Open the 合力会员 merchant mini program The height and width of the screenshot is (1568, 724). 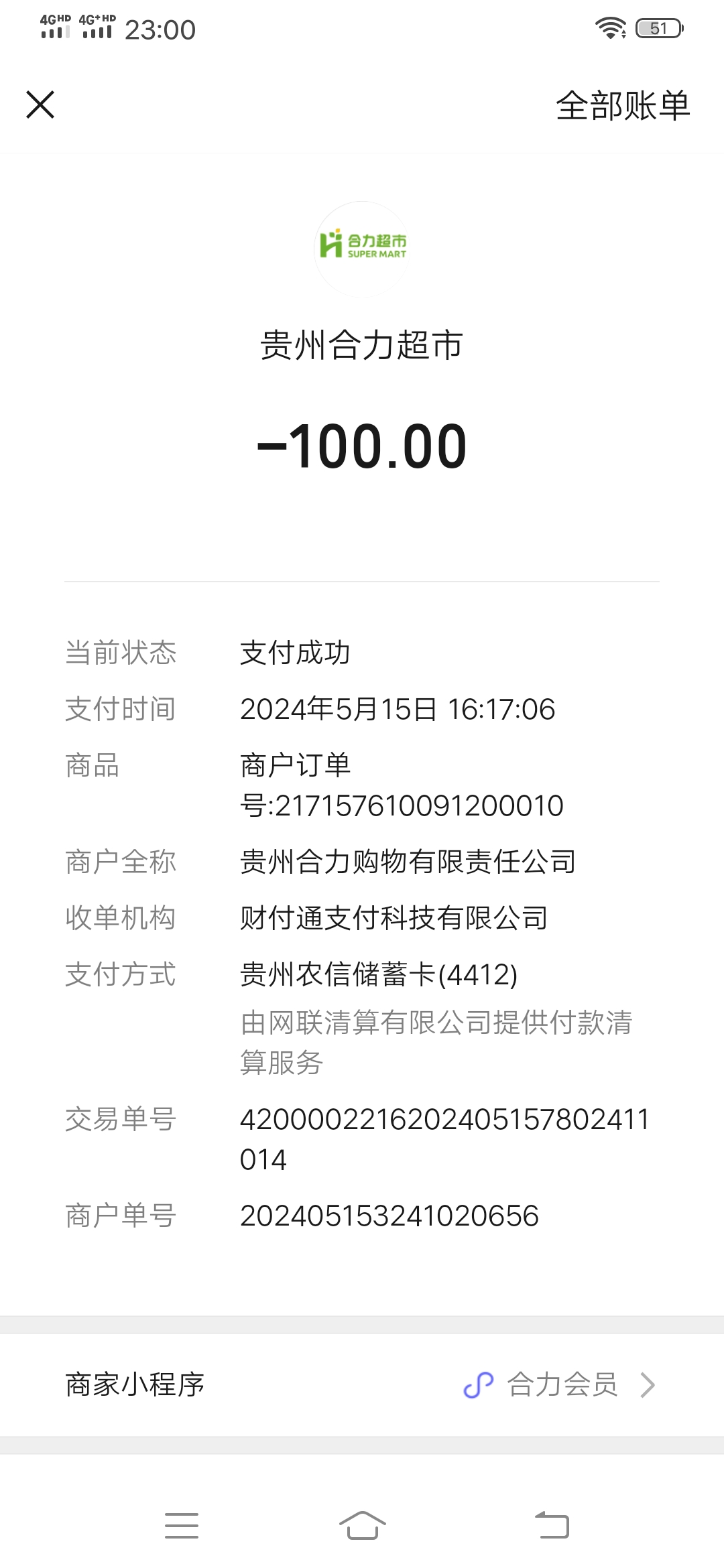pos(560,1384)
